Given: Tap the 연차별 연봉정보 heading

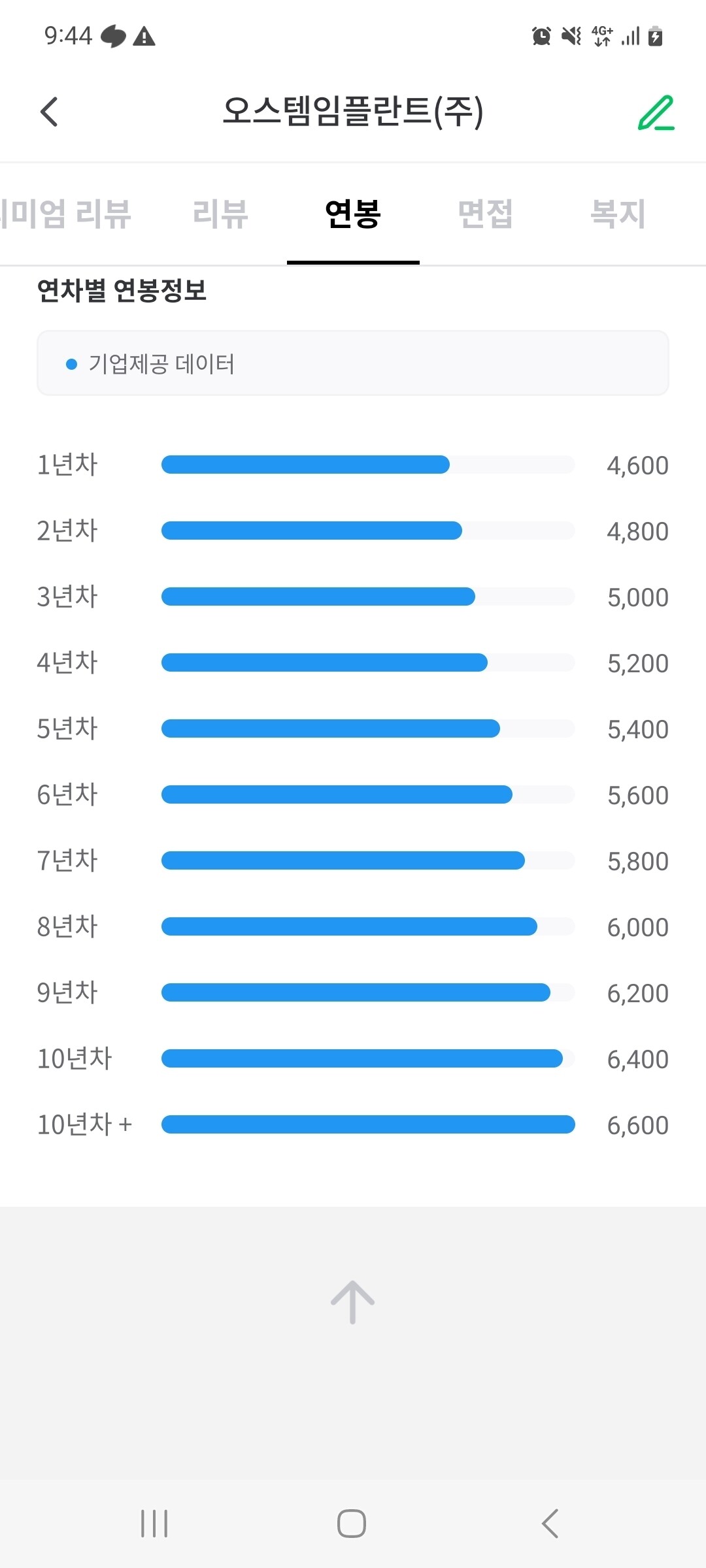Looking at the screenshot, I should point(123,290).
